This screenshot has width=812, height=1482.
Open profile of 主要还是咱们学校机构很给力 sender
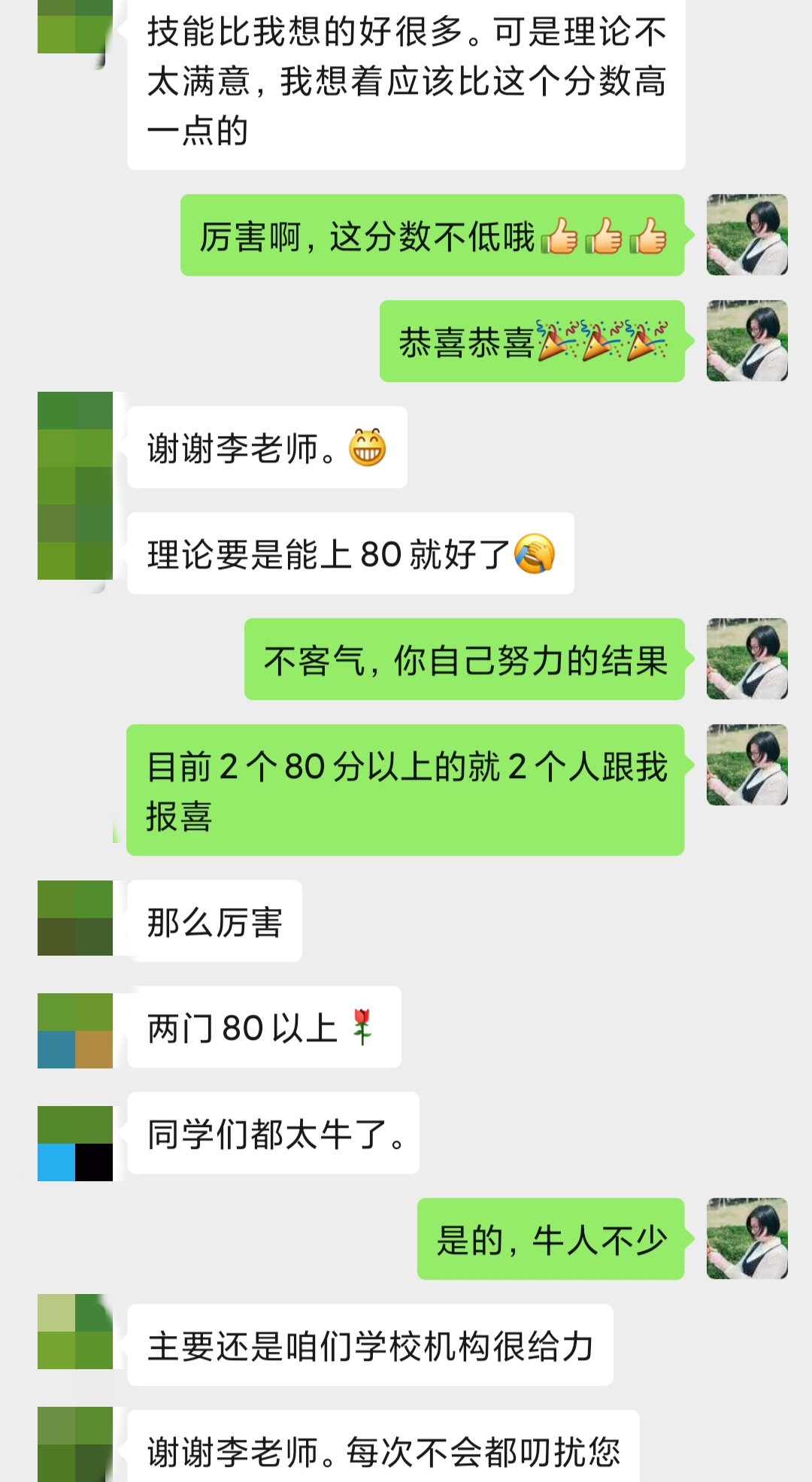(75, 1332)
